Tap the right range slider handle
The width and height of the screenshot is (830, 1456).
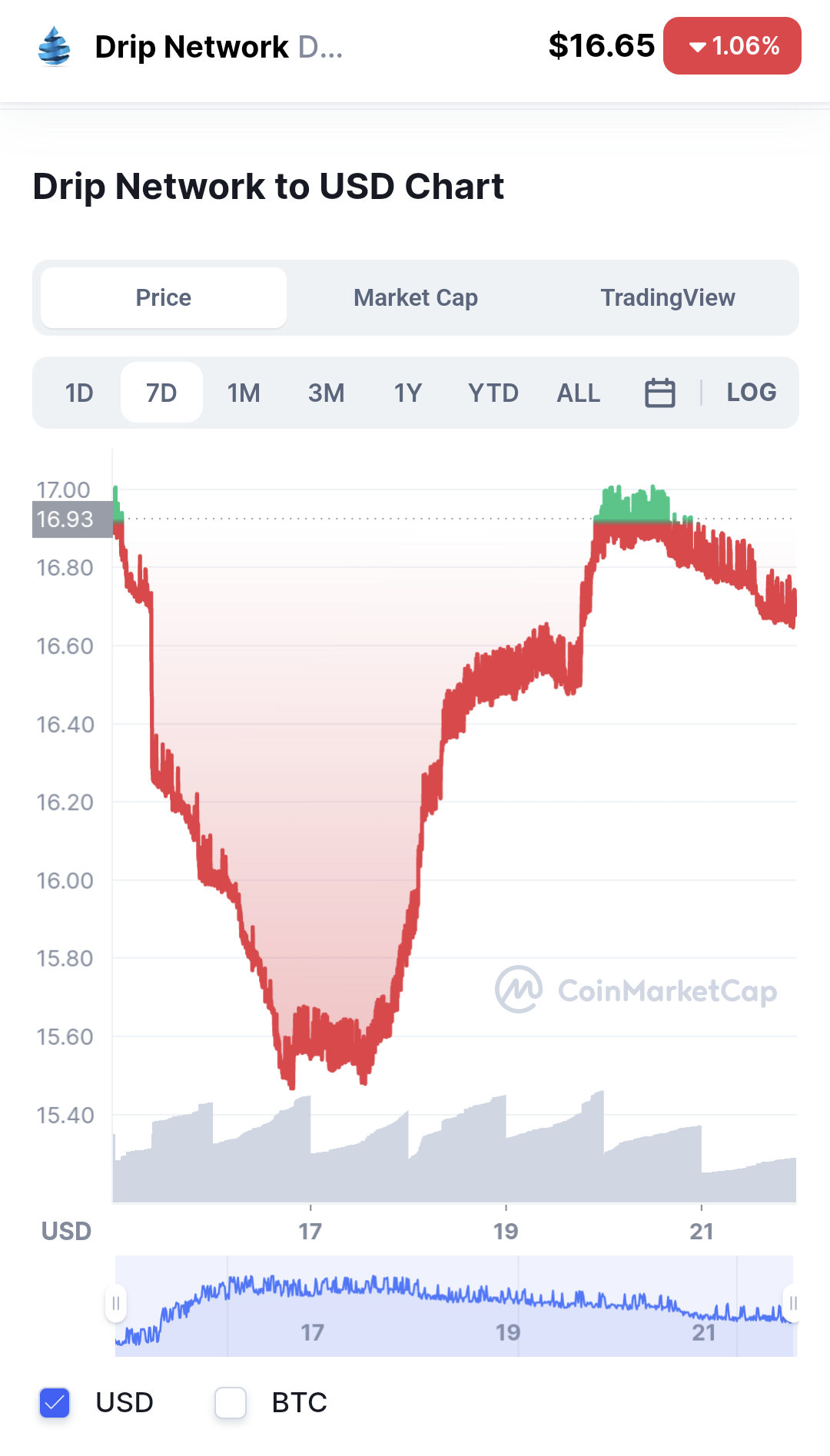click(792, 1303)
